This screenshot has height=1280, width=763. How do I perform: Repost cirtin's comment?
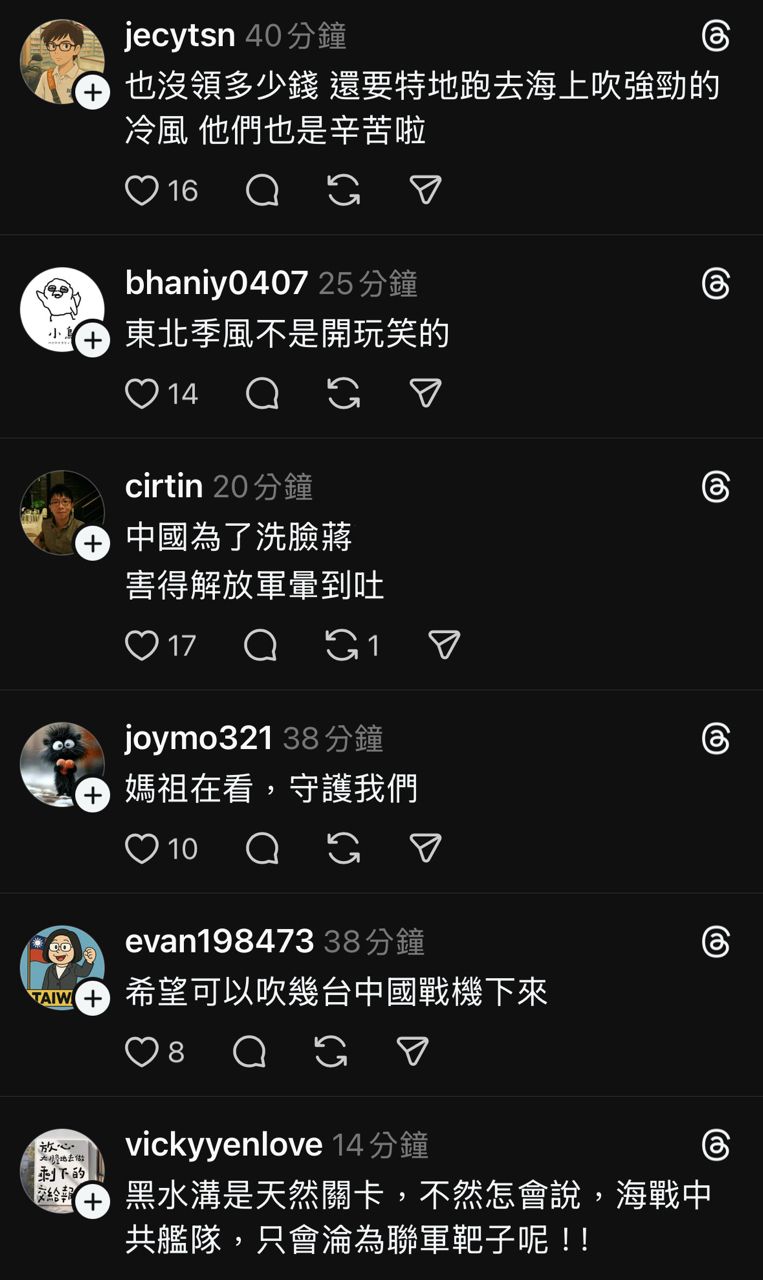tap(342, 646)
